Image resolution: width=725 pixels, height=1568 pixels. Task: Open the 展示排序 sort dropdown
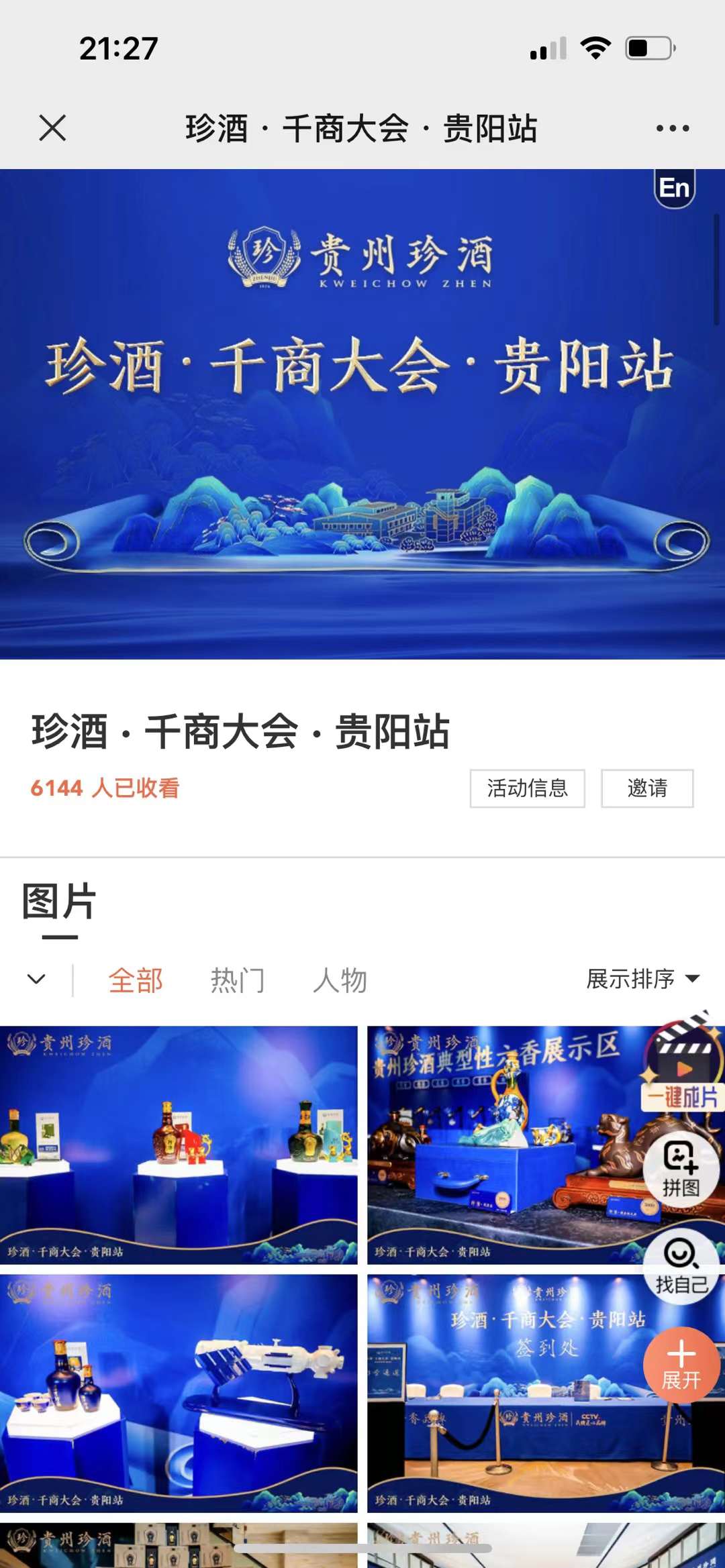(642, 979)
